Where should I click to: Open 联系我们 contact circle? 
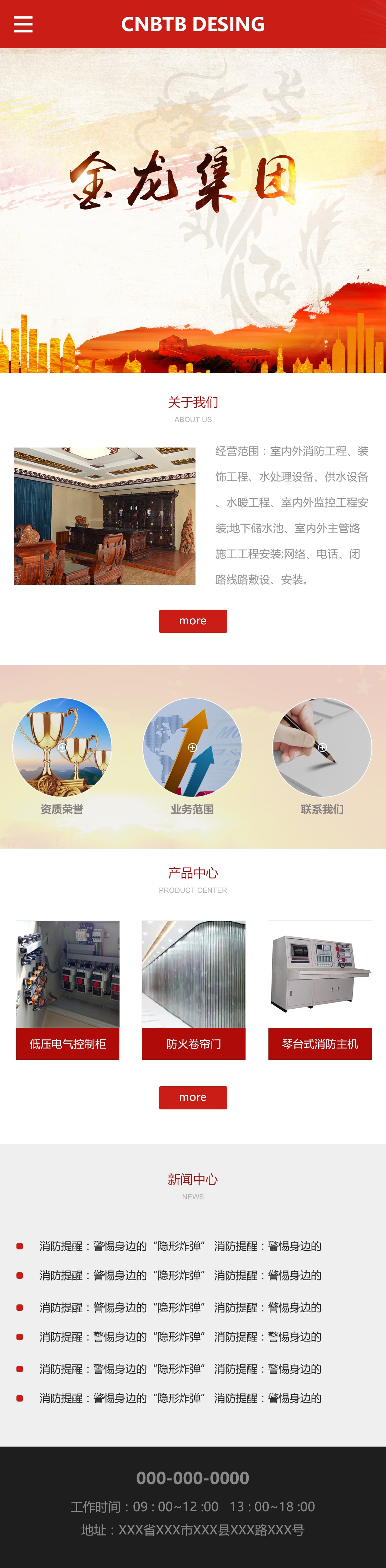(322, 748)
